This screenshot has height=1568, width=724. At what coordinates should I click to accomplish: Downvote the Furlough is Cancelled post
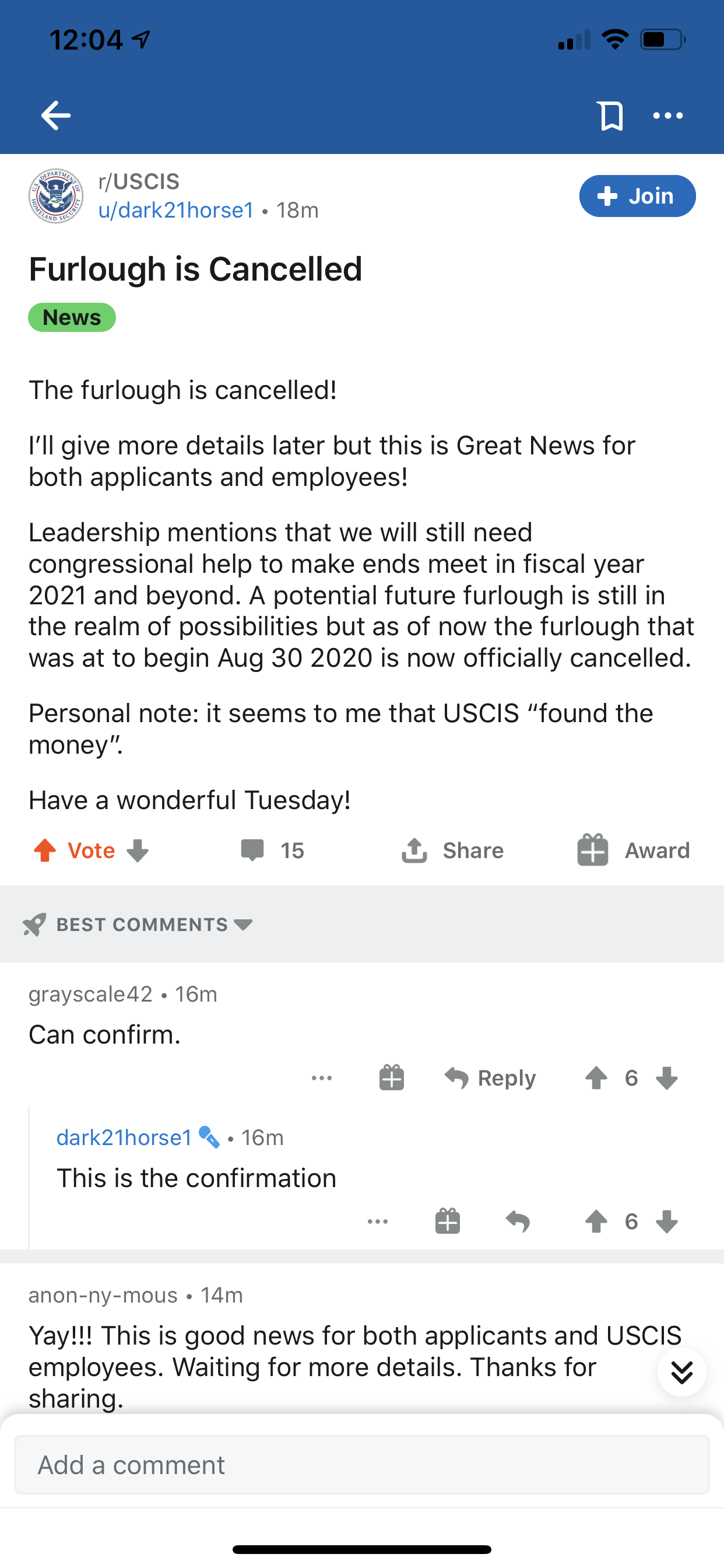(138, 850)
